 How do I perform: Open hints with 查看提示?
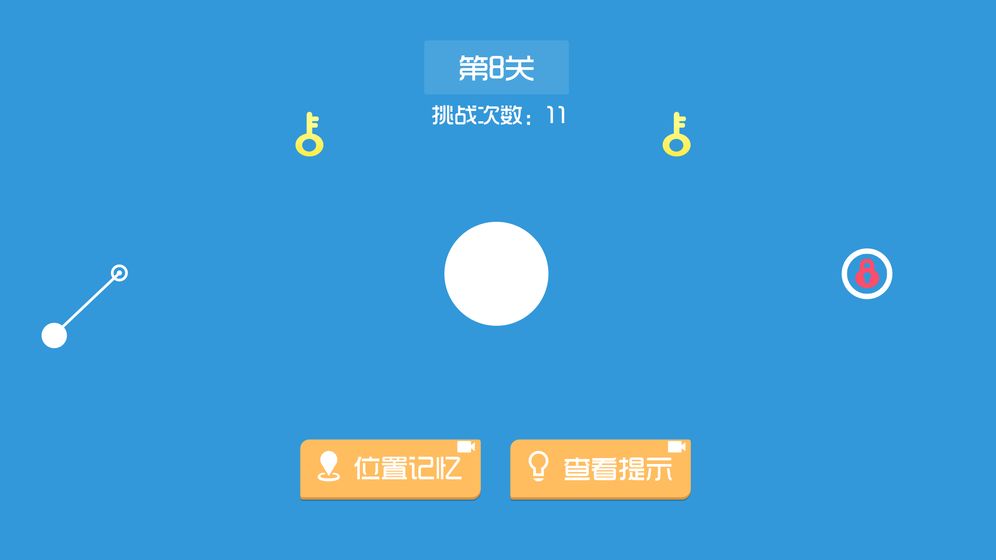point(600,468)
